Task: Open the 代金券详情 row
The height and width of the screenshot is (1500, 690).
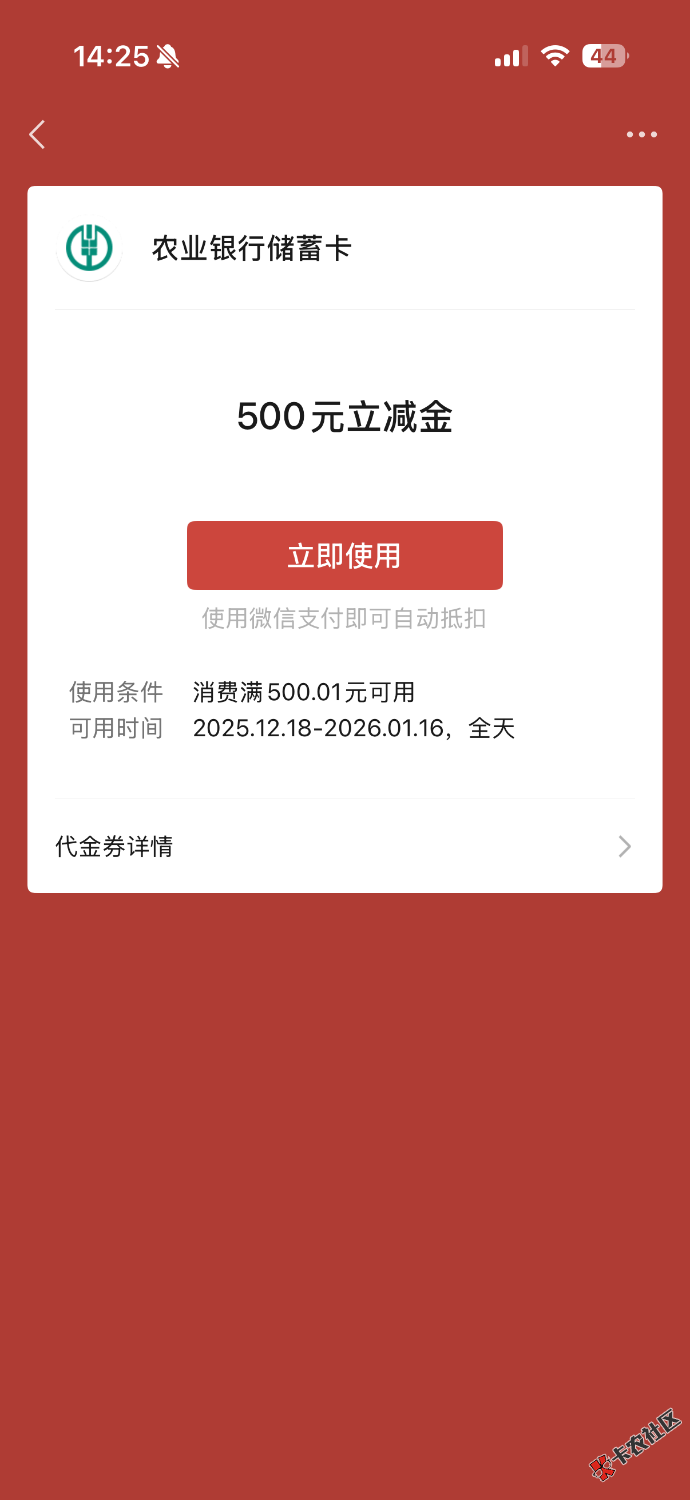Action: coord(344,847)
